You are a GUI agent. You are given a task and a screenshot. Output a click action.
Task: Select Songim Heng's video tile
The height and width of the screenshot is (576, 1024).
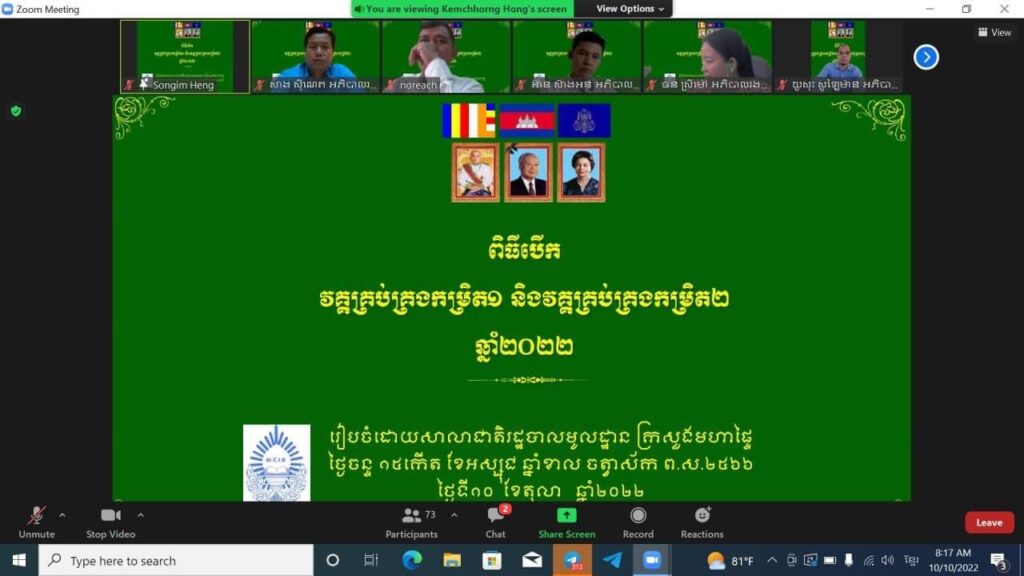point(185,57)
